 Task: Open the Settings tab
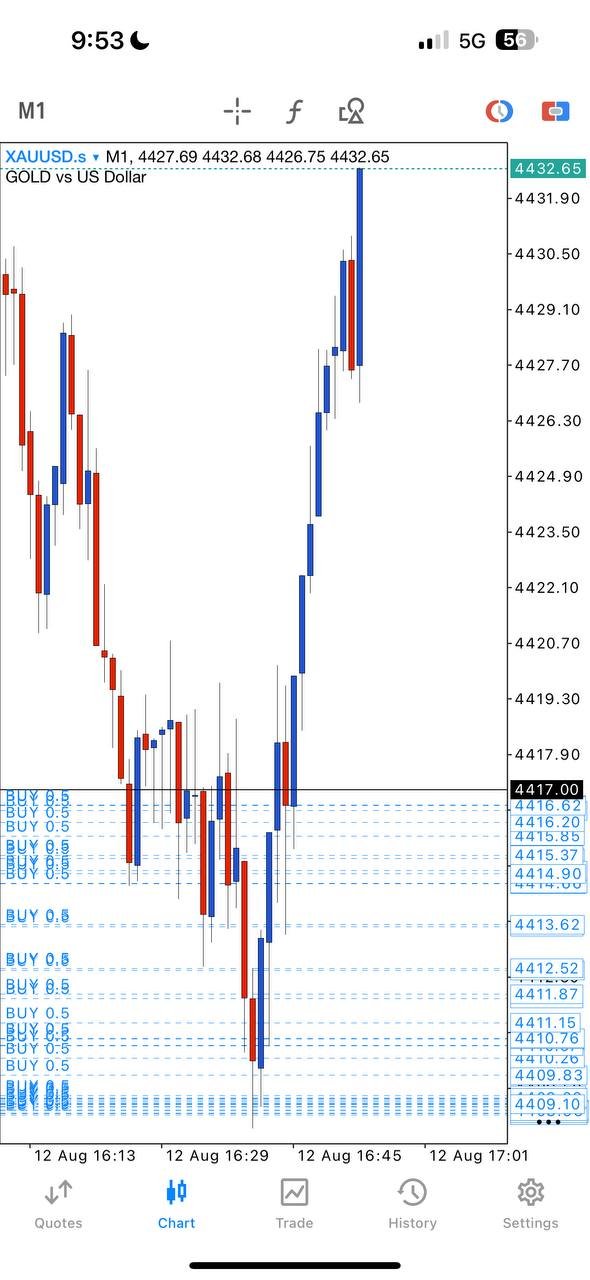click(x=530, y=1203)
